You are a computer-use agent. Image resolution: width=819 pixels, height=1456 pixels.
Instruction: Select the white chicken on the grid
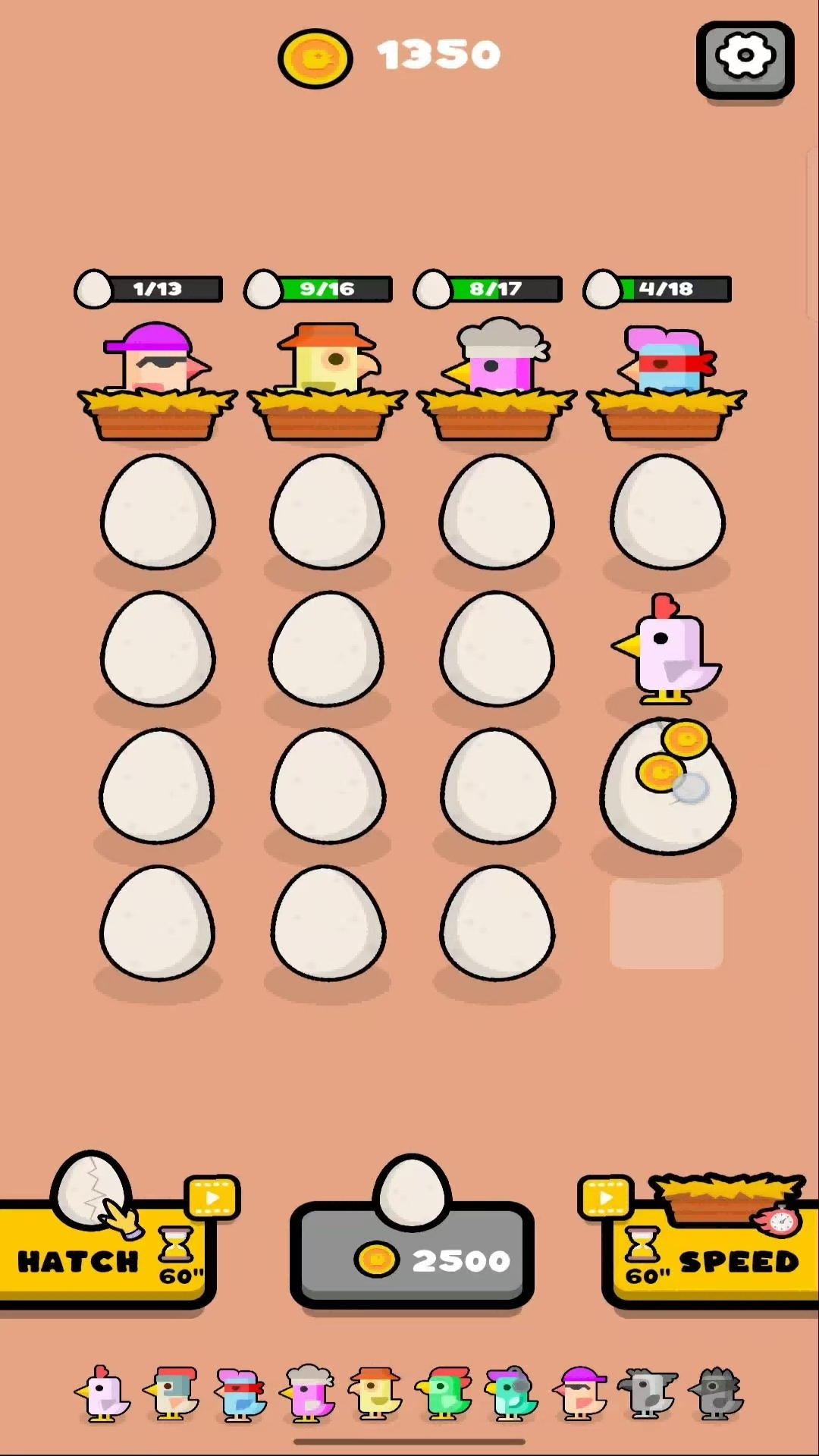[x=669, y=651]
